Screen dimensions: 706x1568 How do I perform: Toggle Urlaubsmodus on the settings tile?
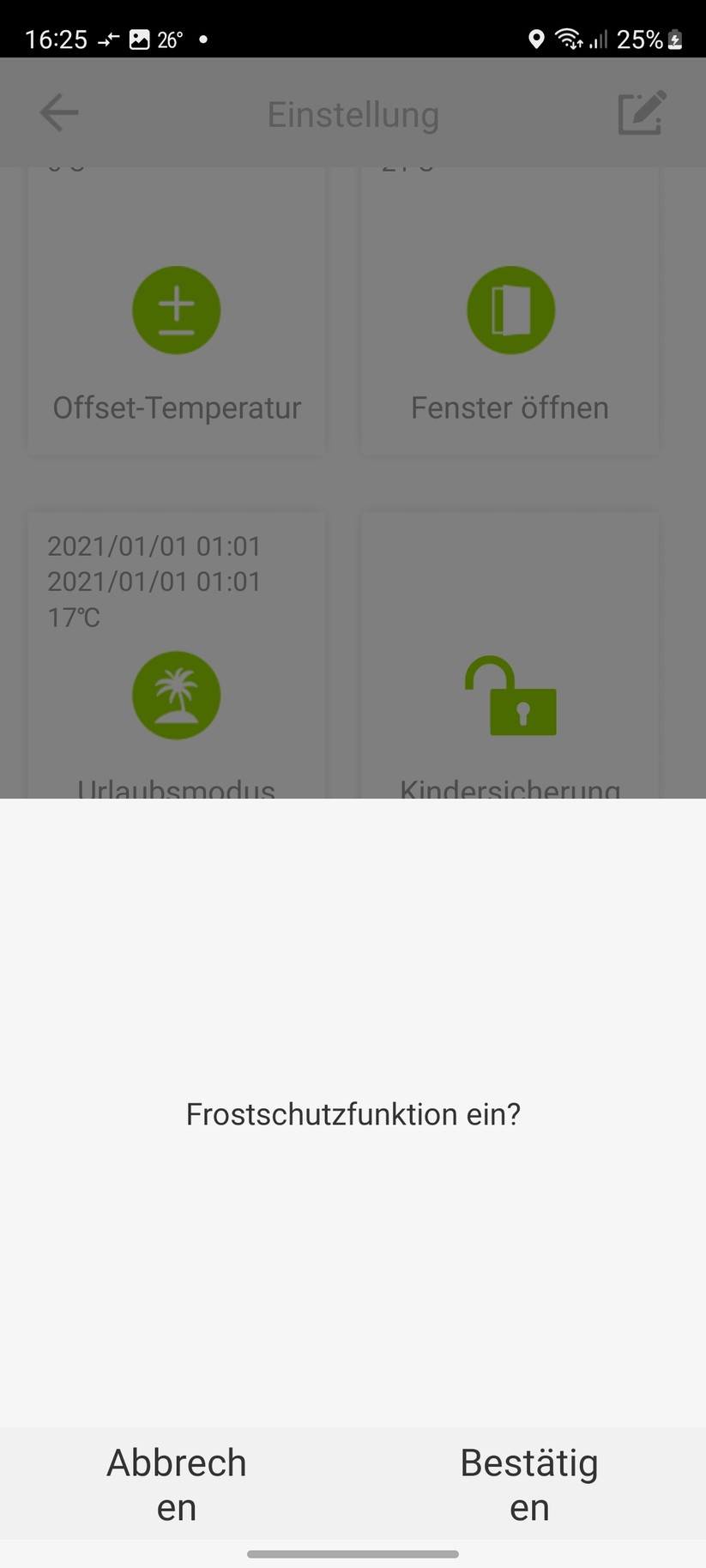click(x=176, y=695)
